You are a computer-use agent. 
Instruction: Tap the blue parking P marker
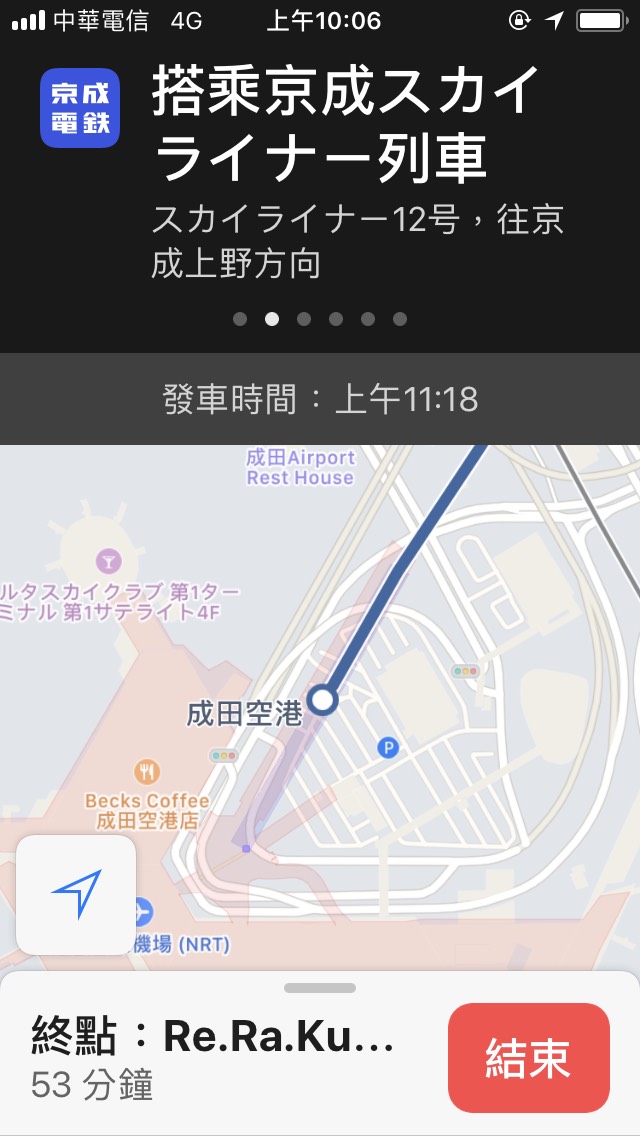pos(387,747)
